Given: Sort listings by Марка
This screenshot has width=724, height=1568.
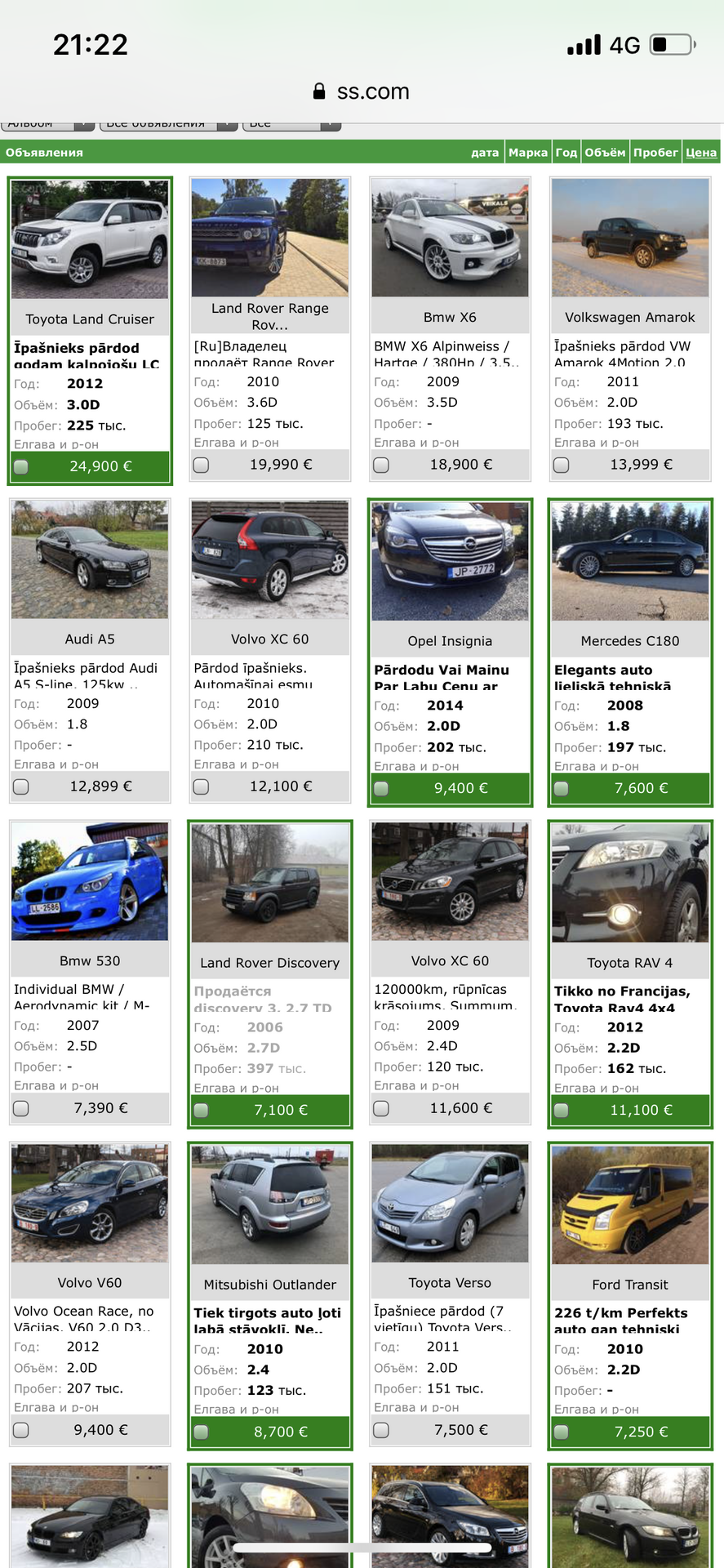Looking at the screenshot, I should 527,153.
